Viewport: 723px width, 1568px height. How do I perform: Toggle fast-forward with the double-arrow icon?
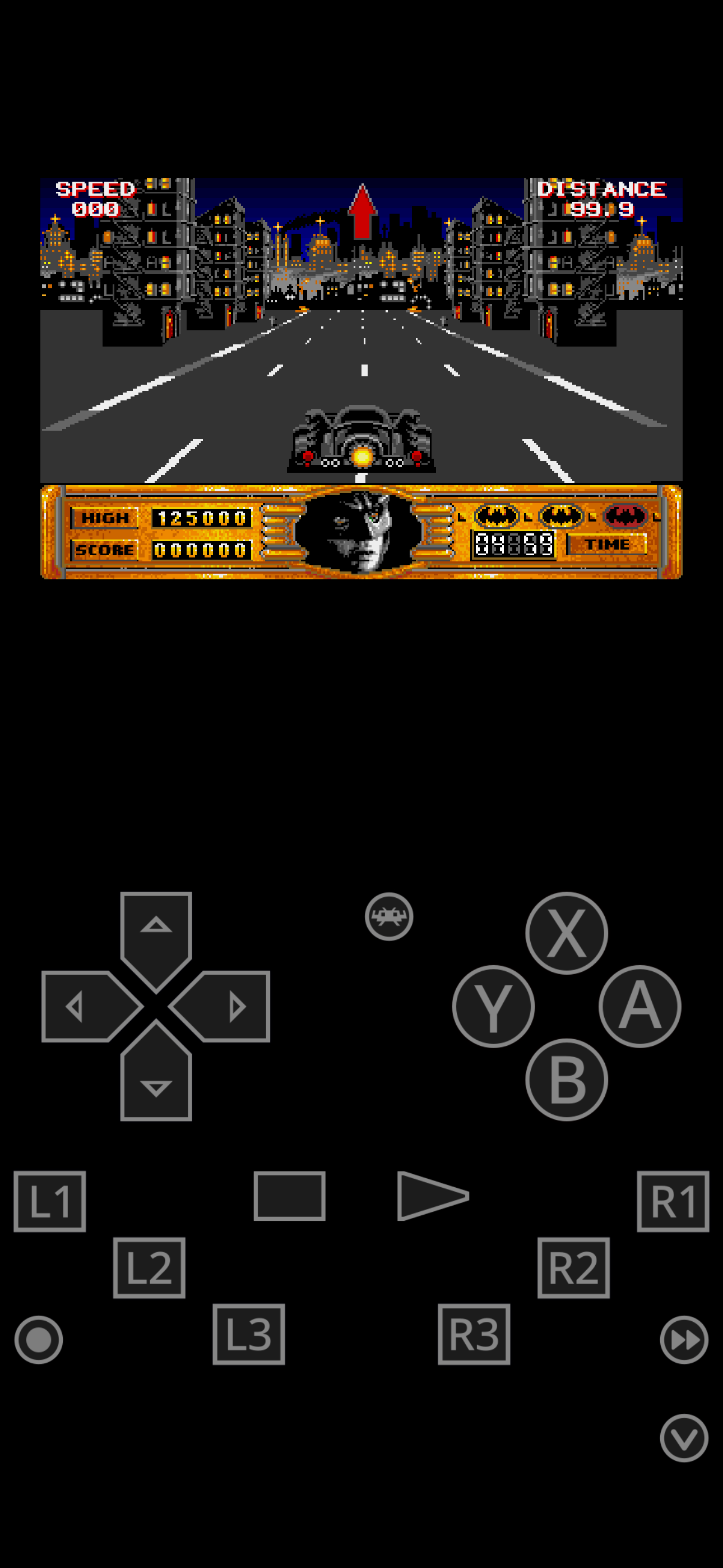pos(683,1340)
